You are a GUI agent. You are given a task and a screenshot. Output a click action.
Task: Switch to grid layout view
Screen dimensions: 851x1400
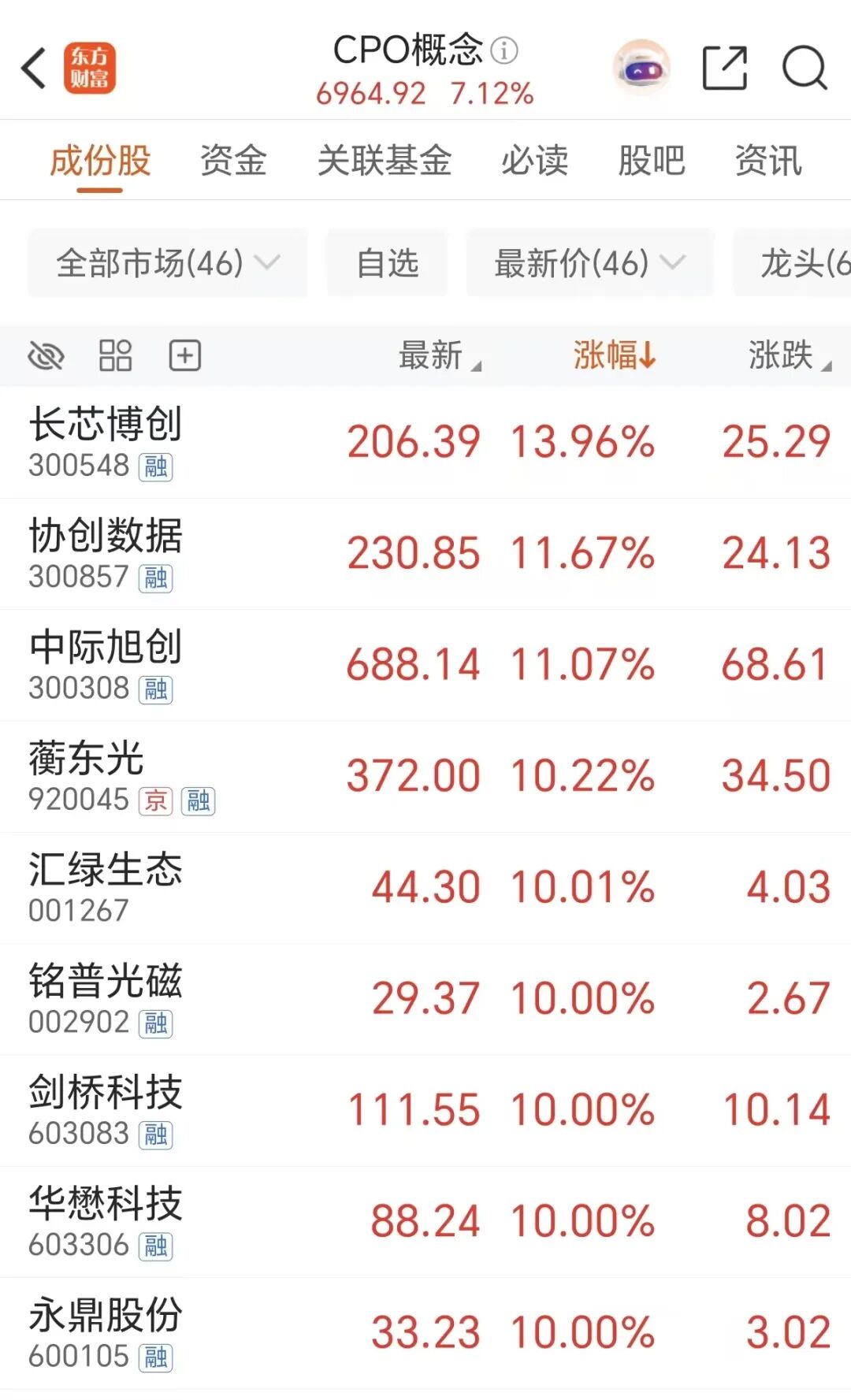115,356
